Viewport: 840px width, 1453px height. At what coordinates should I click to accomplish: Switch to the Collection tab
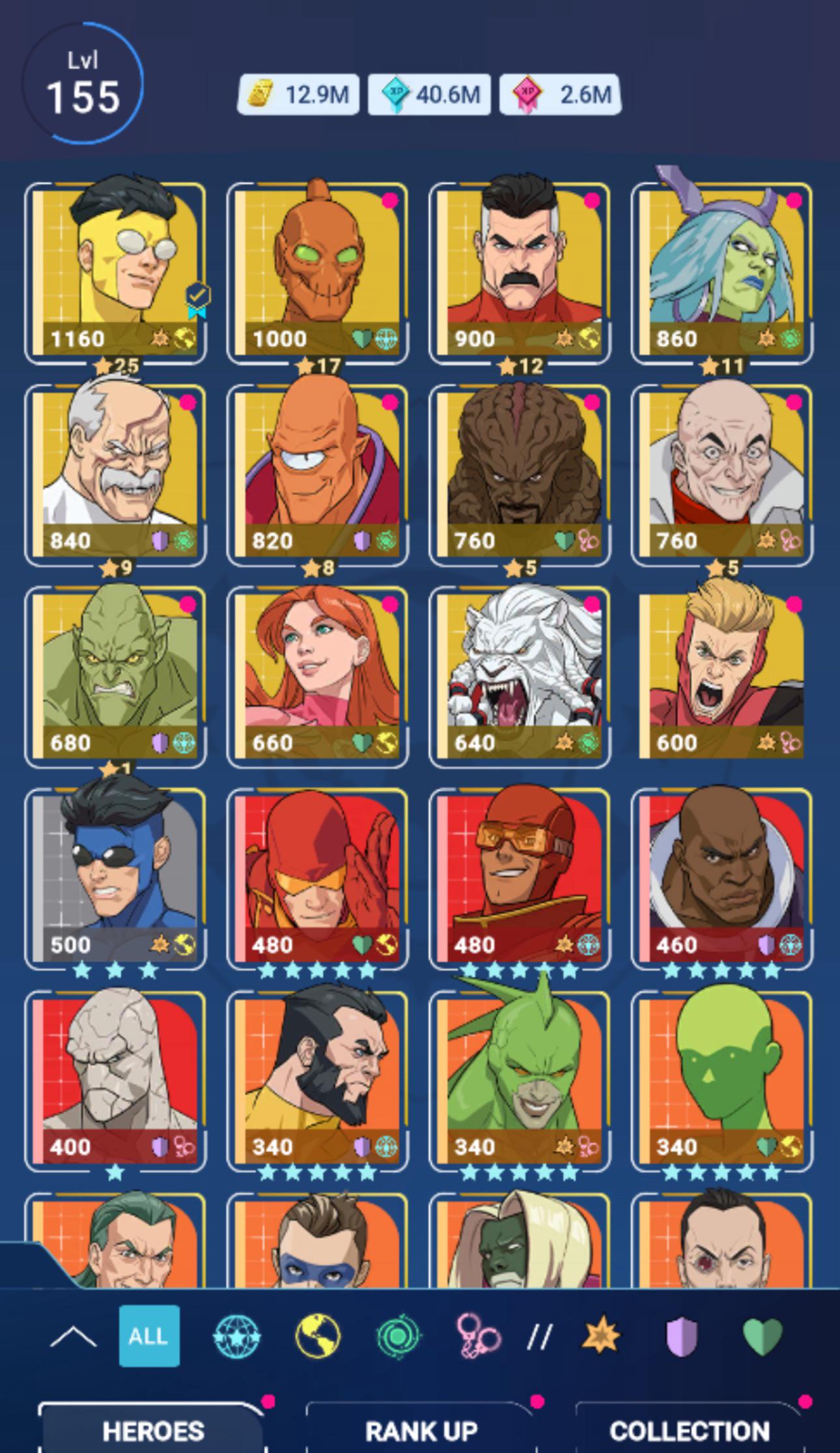tap(690, 1429)
